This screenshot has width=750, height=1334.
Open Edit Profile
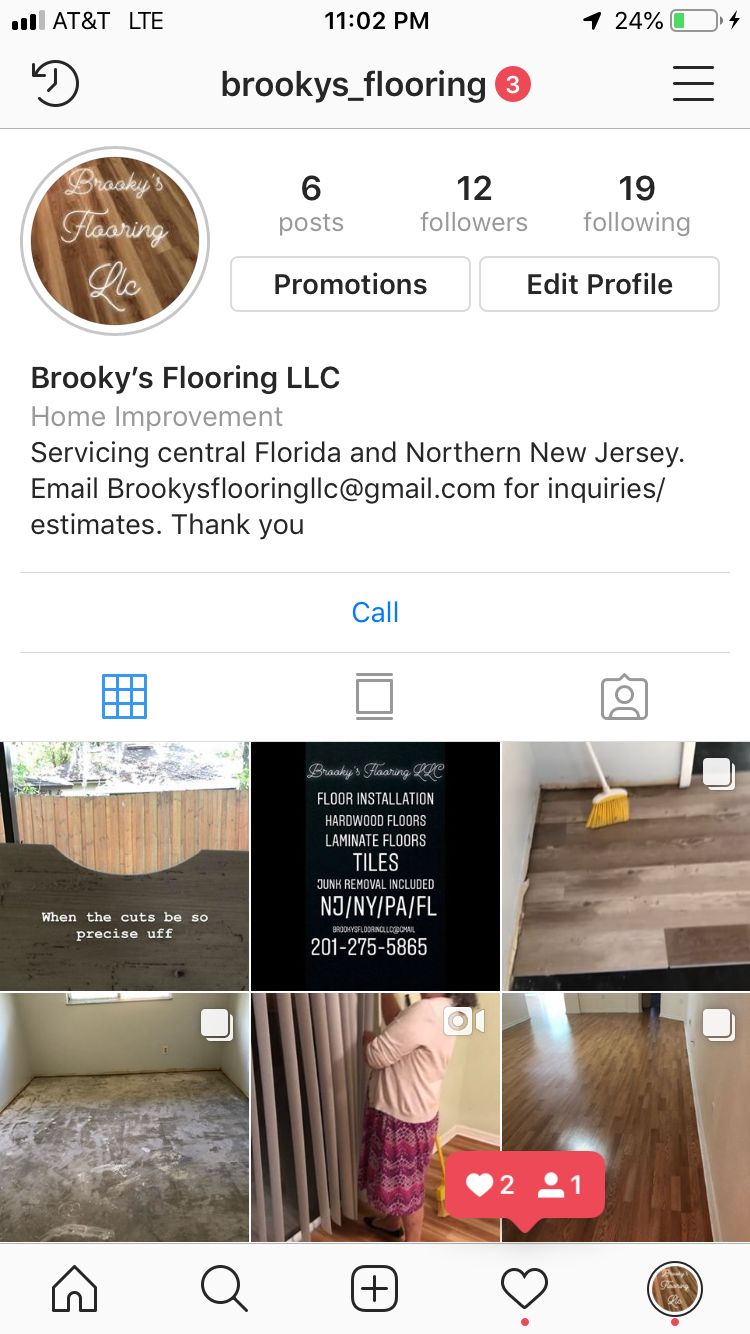point(599,285)
